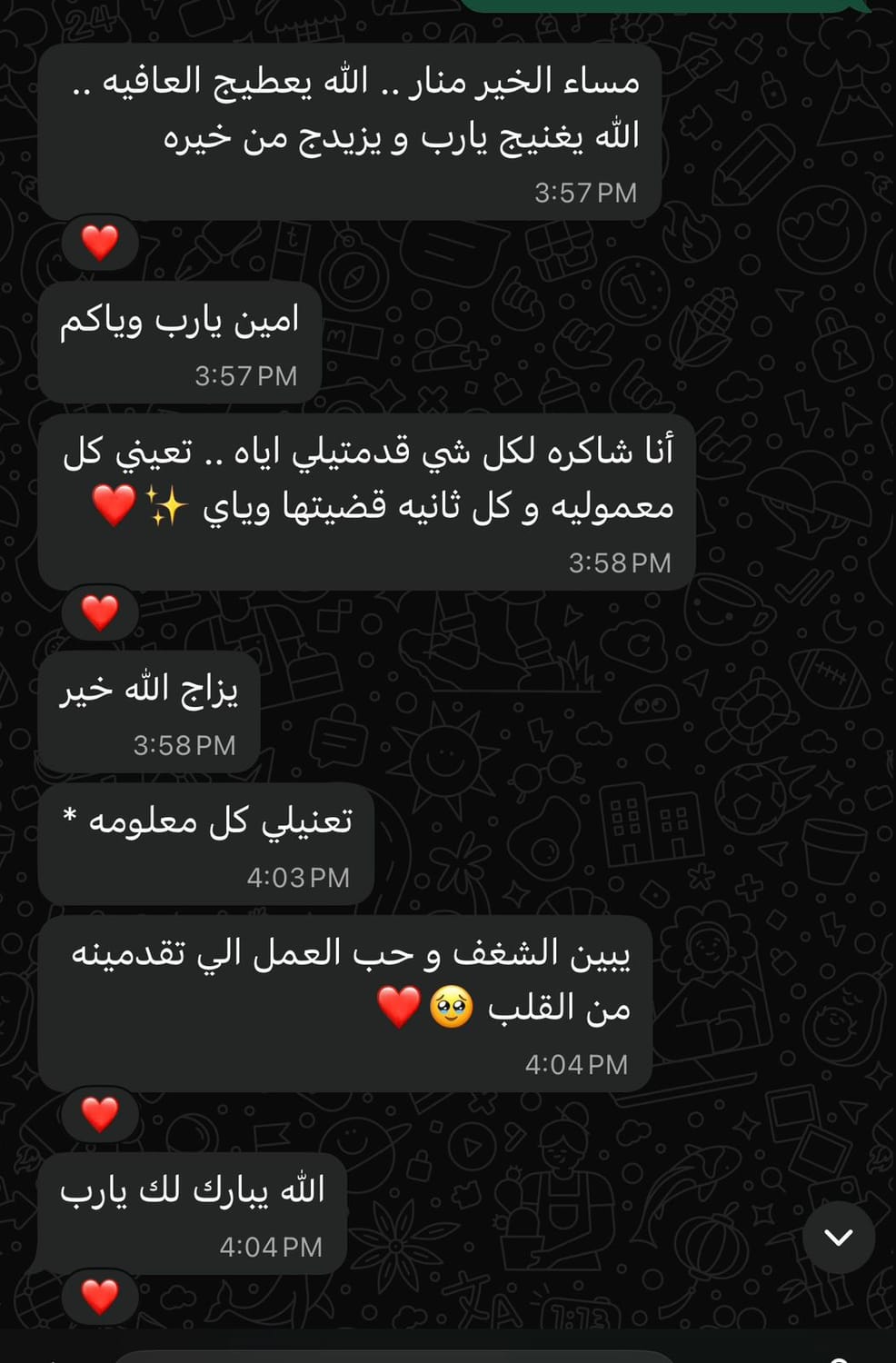Jump to latest messages with down chevron

pos(838,1237)
